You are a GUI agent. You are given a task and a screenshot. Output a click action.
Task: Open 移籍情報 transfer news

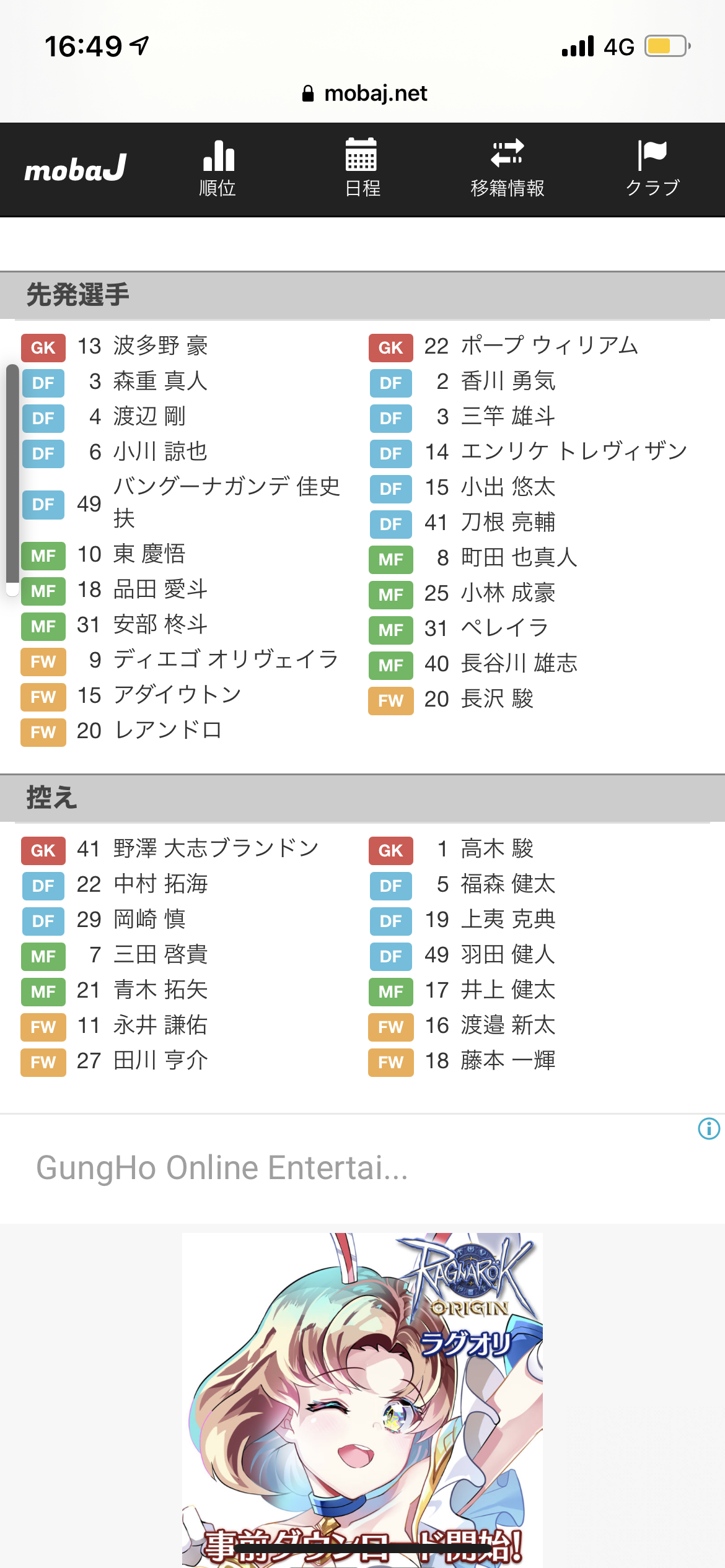pos(507,168)
